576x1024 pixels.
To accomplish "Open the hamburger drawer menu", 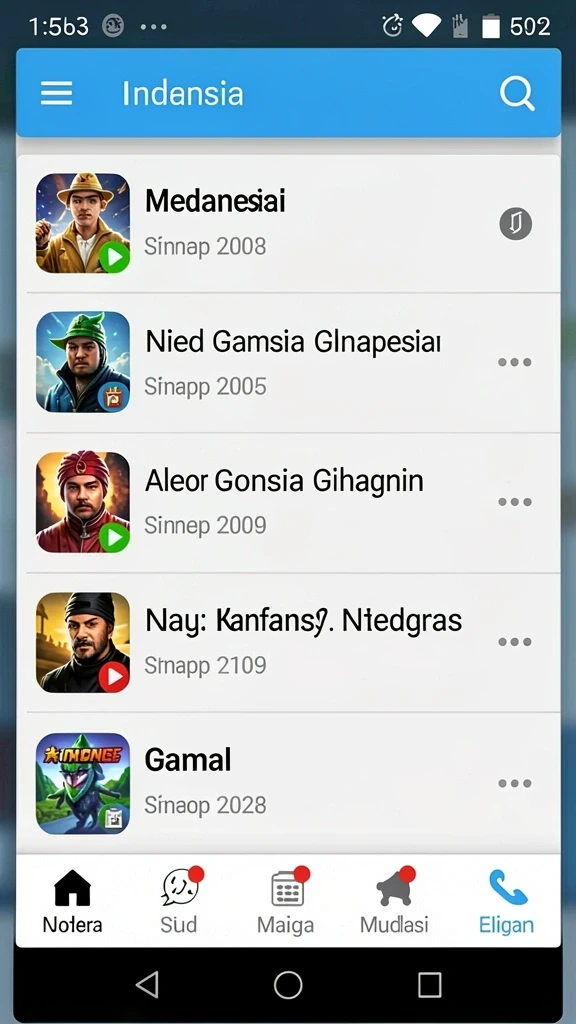I will pos(57,93).
